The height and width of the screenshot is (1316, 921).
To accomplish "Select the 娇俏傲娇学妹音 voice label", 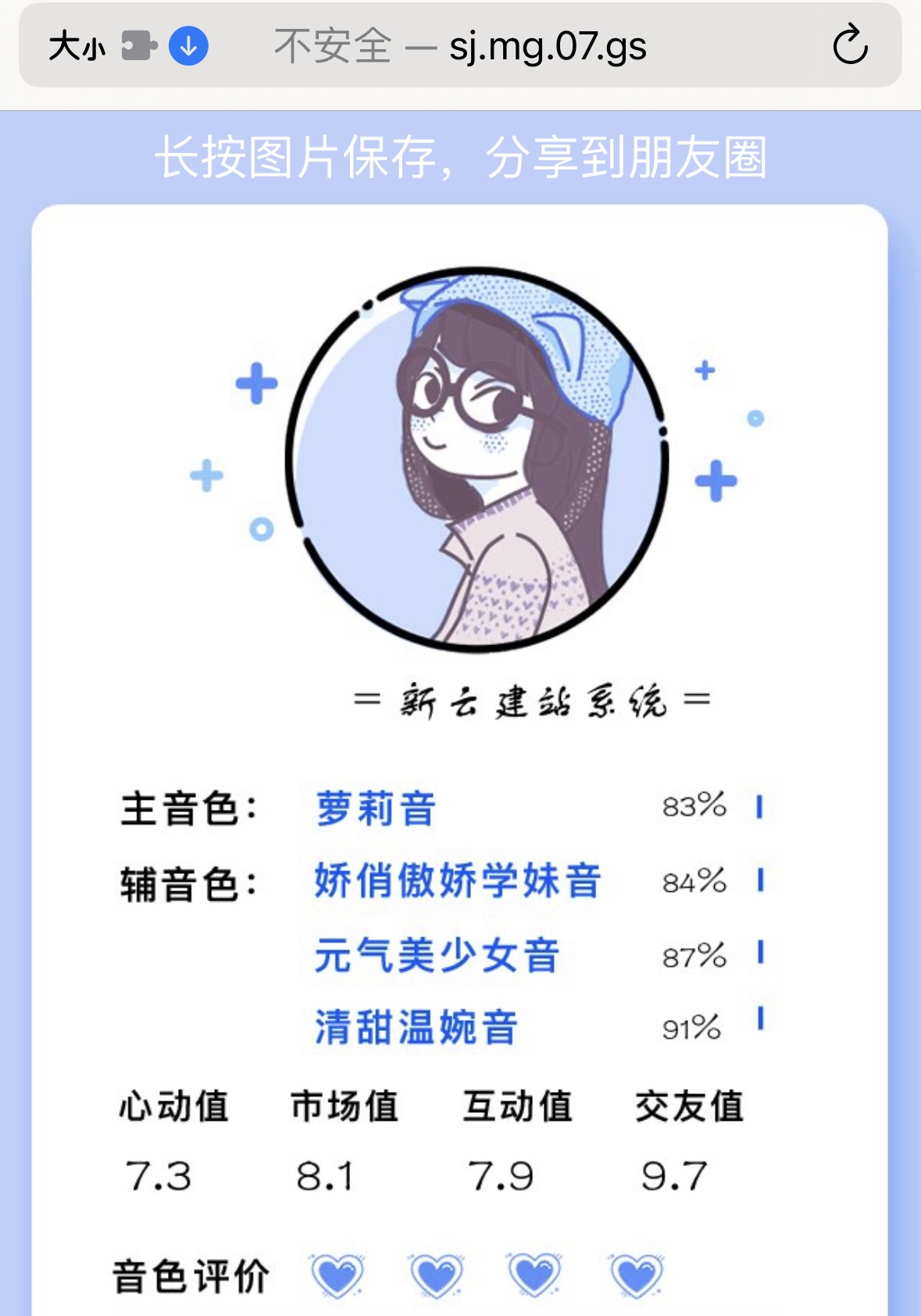I will click(458, 881).
